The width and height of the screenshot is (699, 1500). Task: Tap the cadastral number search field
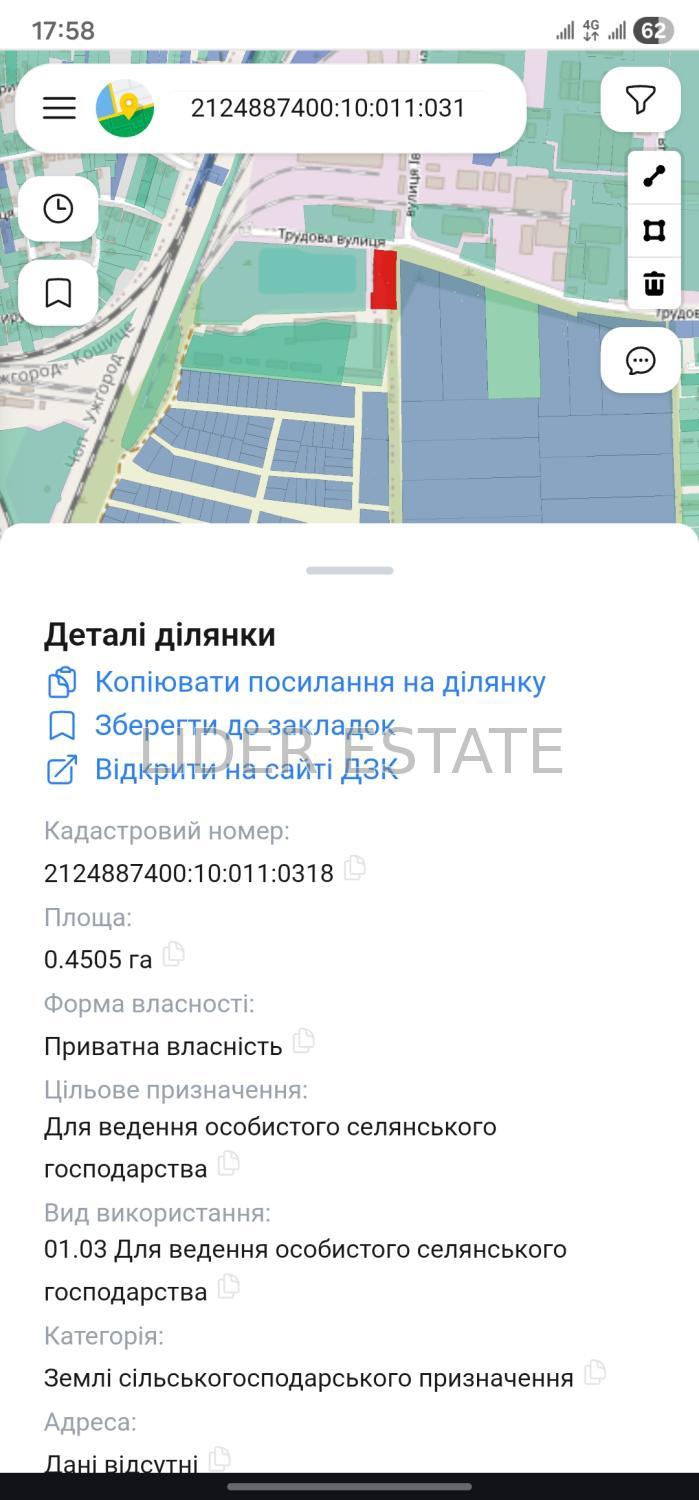point(328,108)
